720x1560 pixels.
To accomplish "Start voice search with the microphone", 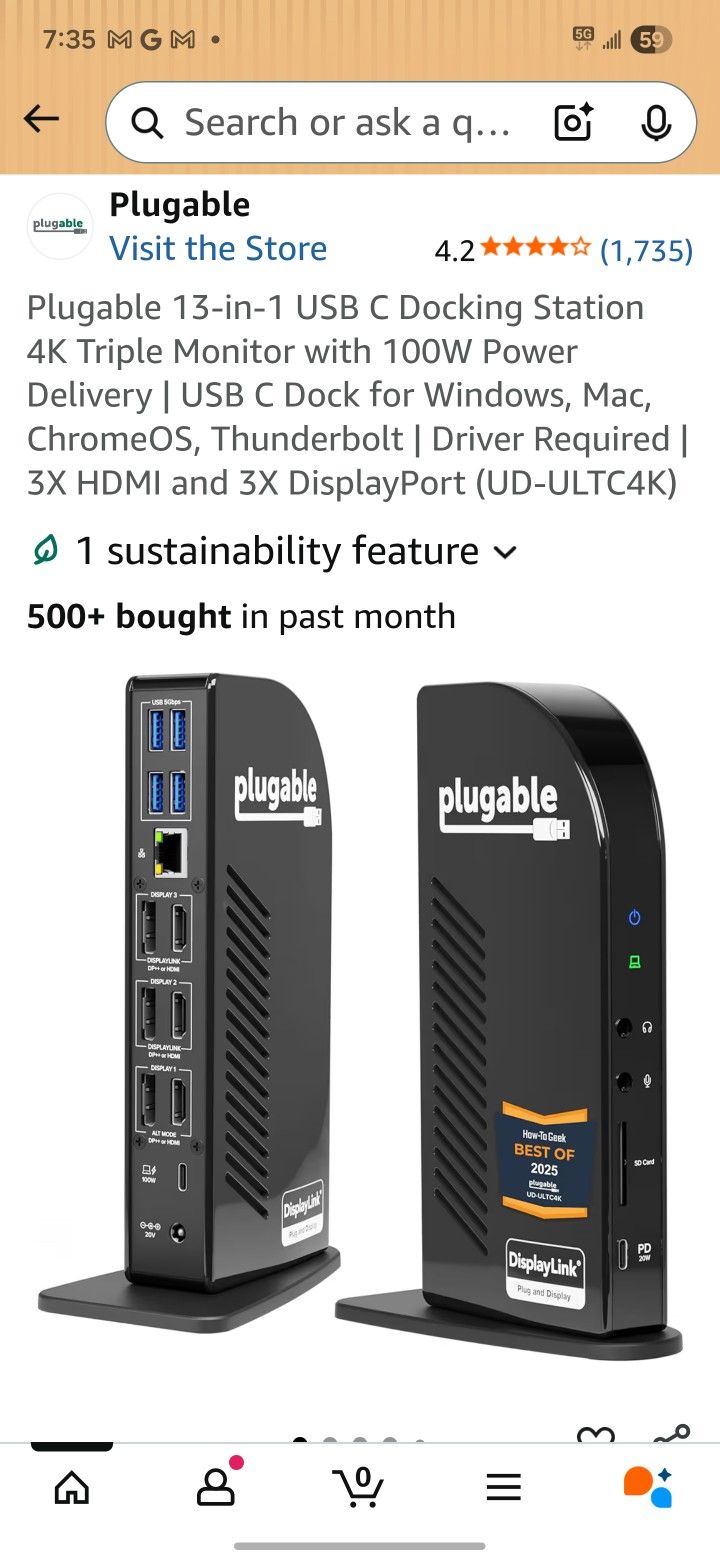I will point(655,123).
